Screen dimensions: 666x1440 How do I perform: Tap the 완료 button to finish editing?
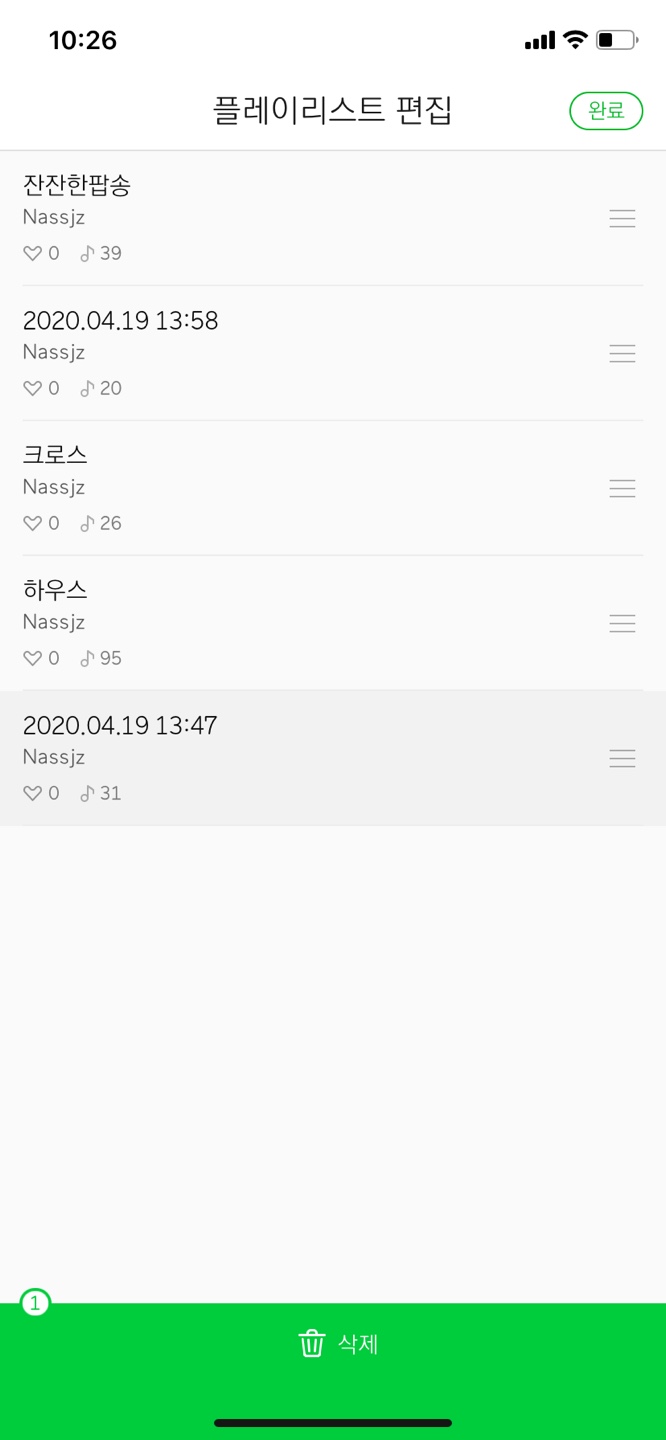click(606, 111)
